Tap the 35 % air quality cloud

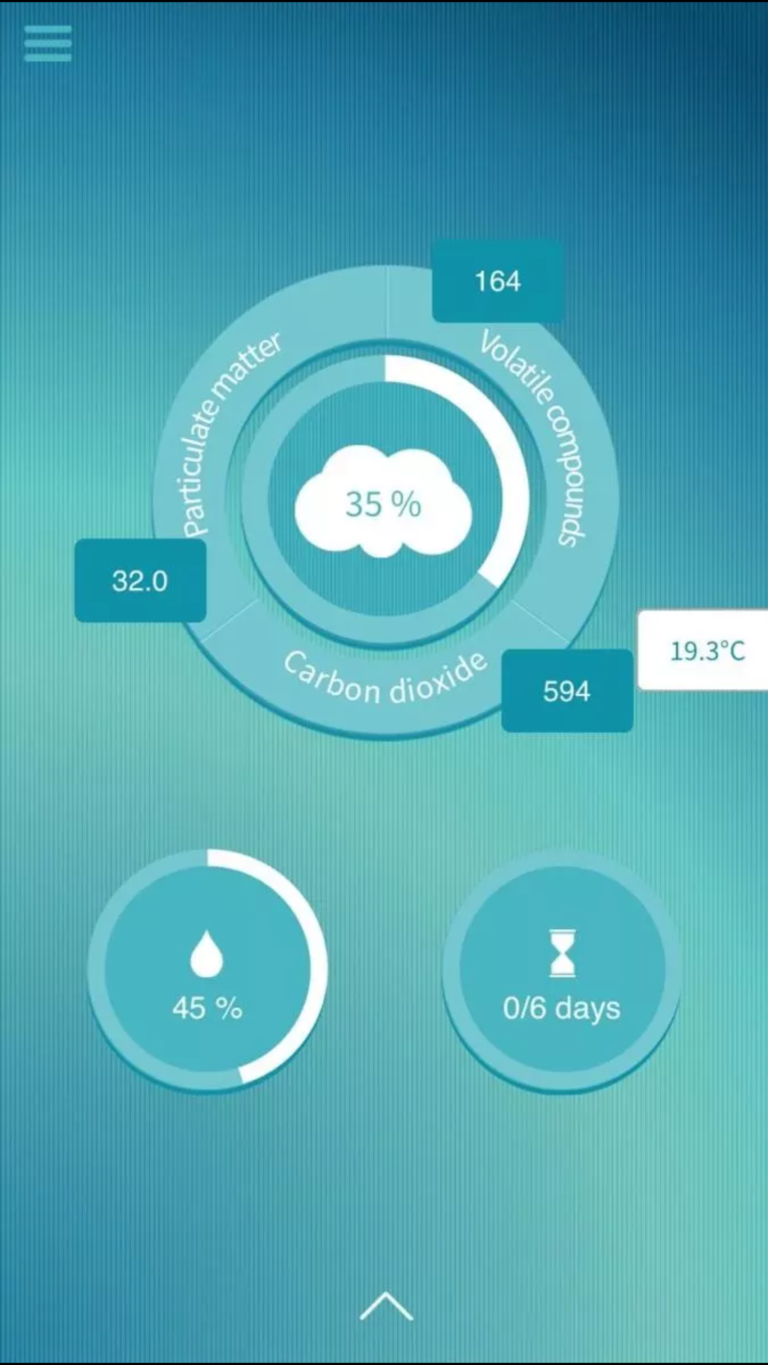[x=383, y=502]
